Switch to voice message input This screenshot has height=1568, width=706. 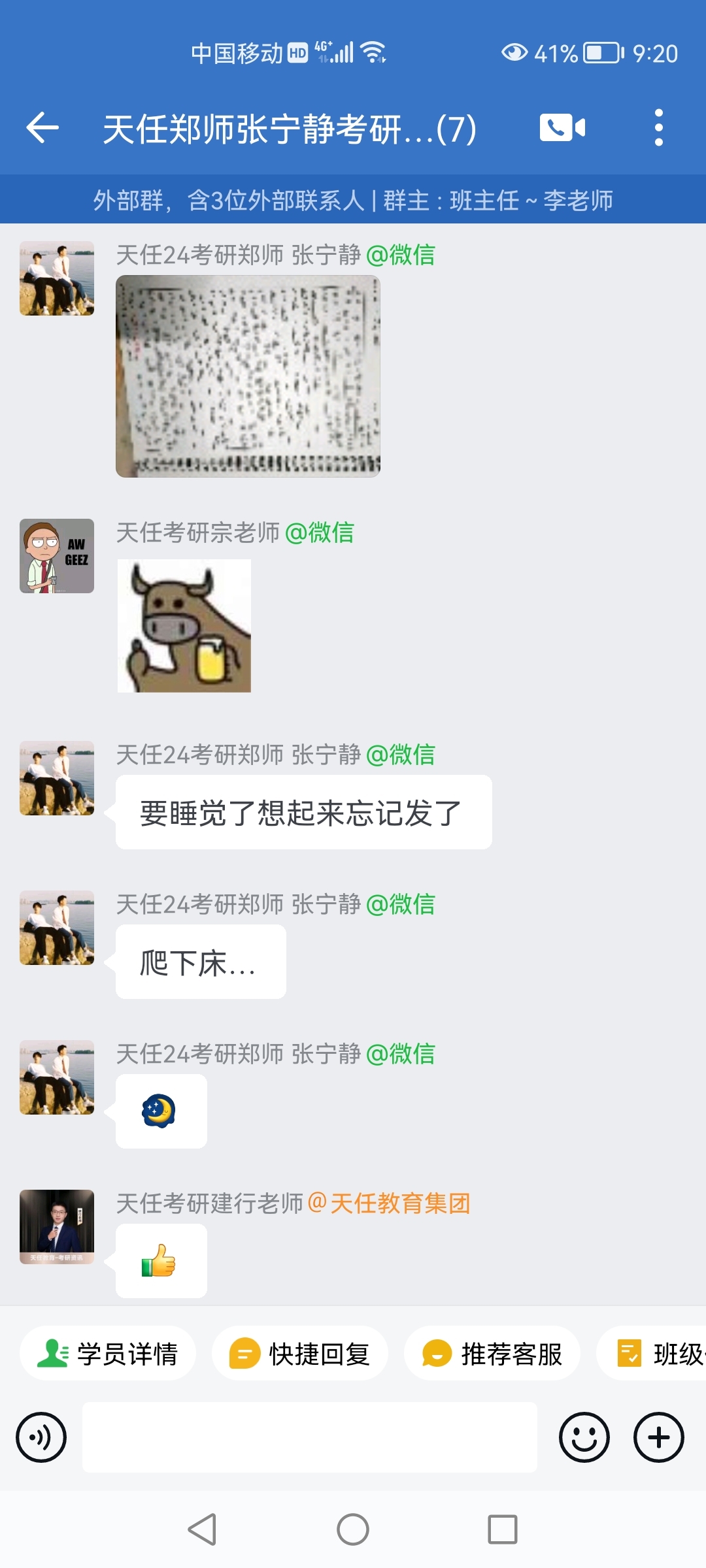[41, 1437]
